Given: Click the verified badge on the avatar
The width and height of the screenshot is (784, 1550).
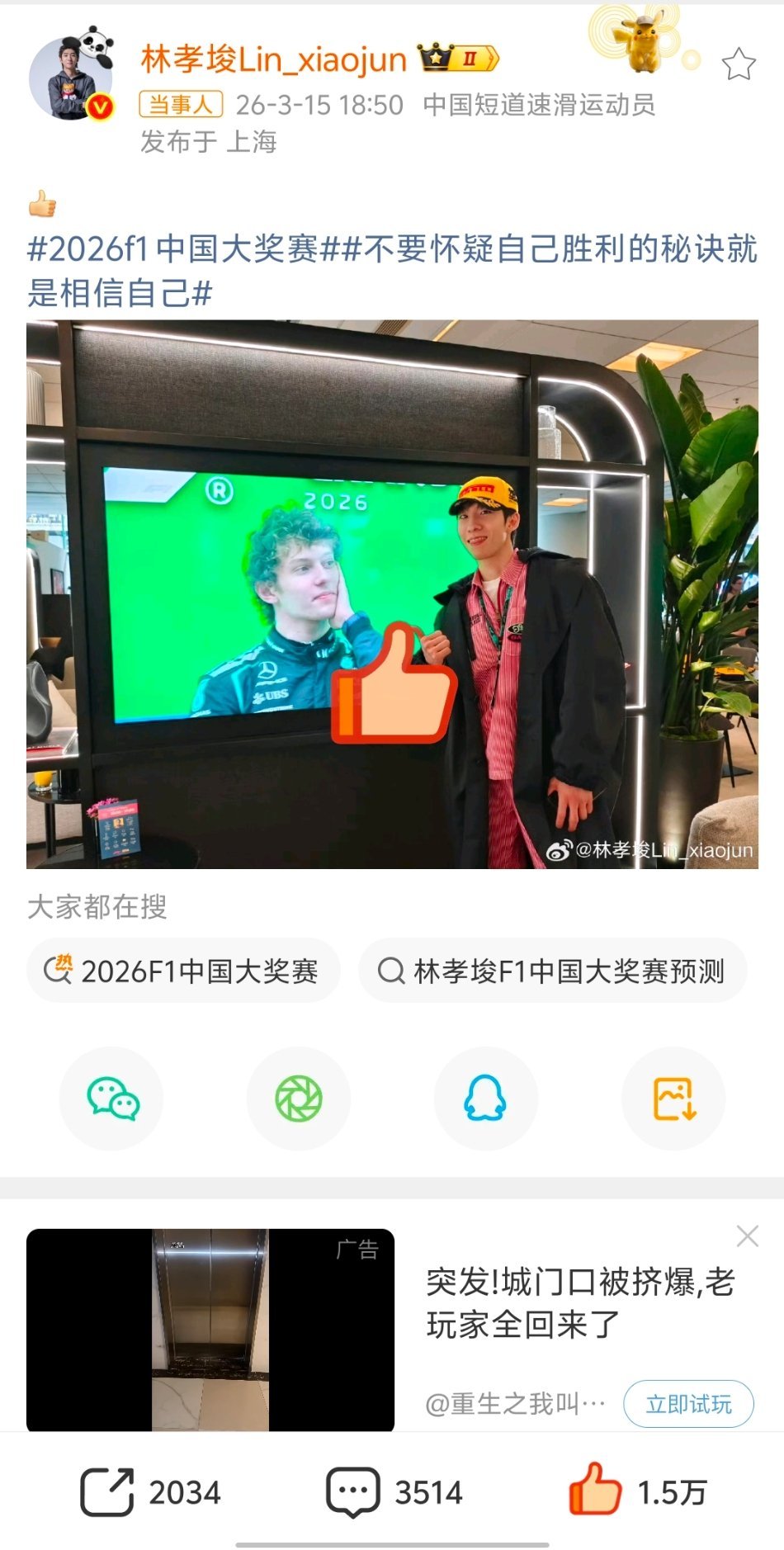Looking at the screenshot, I should click(98, 106).
